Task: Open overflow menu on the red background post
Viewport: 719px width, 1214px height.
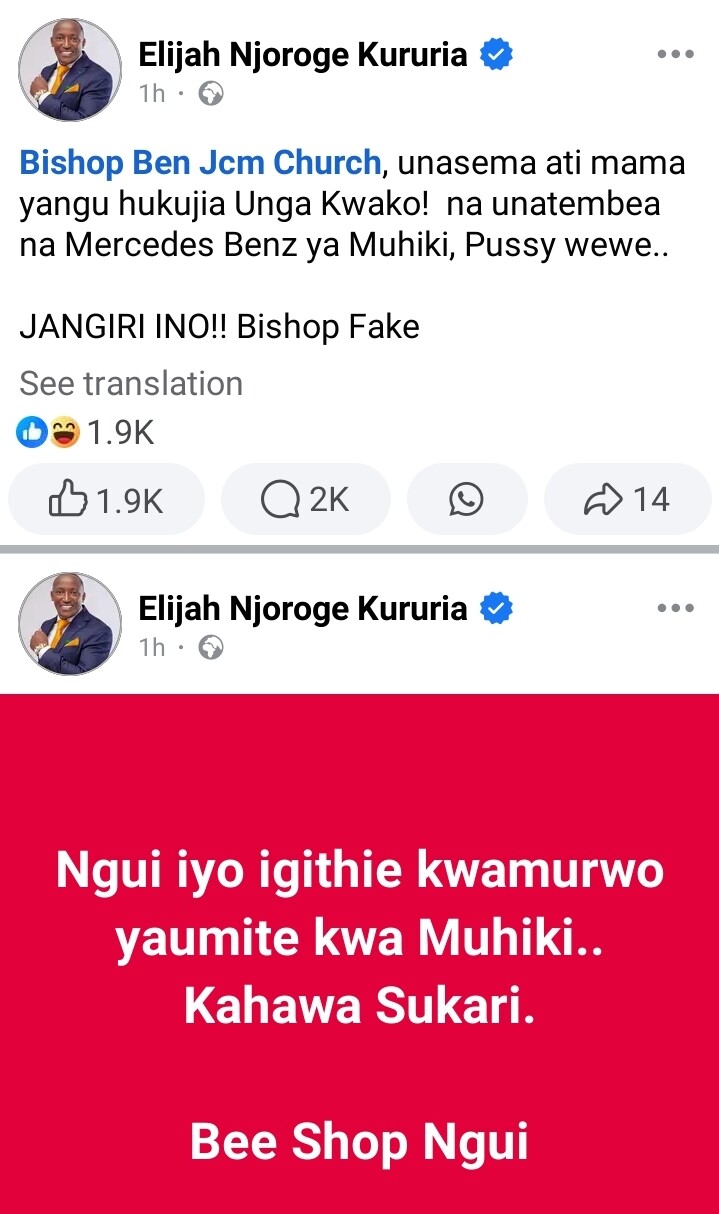Action: tap(675, 607)
